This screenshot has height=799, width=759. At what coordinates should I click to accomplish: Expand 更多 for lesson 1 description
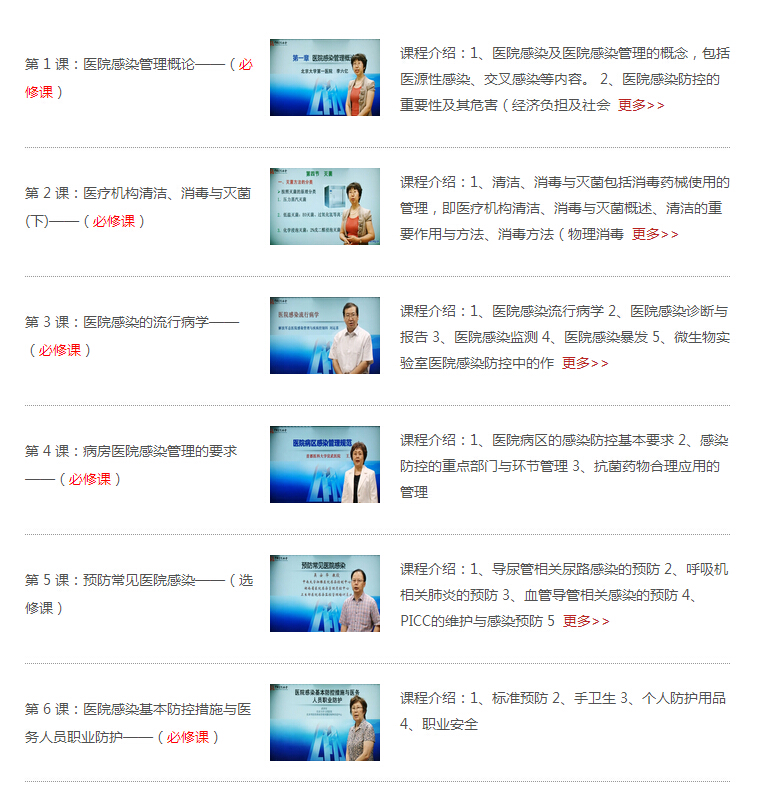(641, 105)
